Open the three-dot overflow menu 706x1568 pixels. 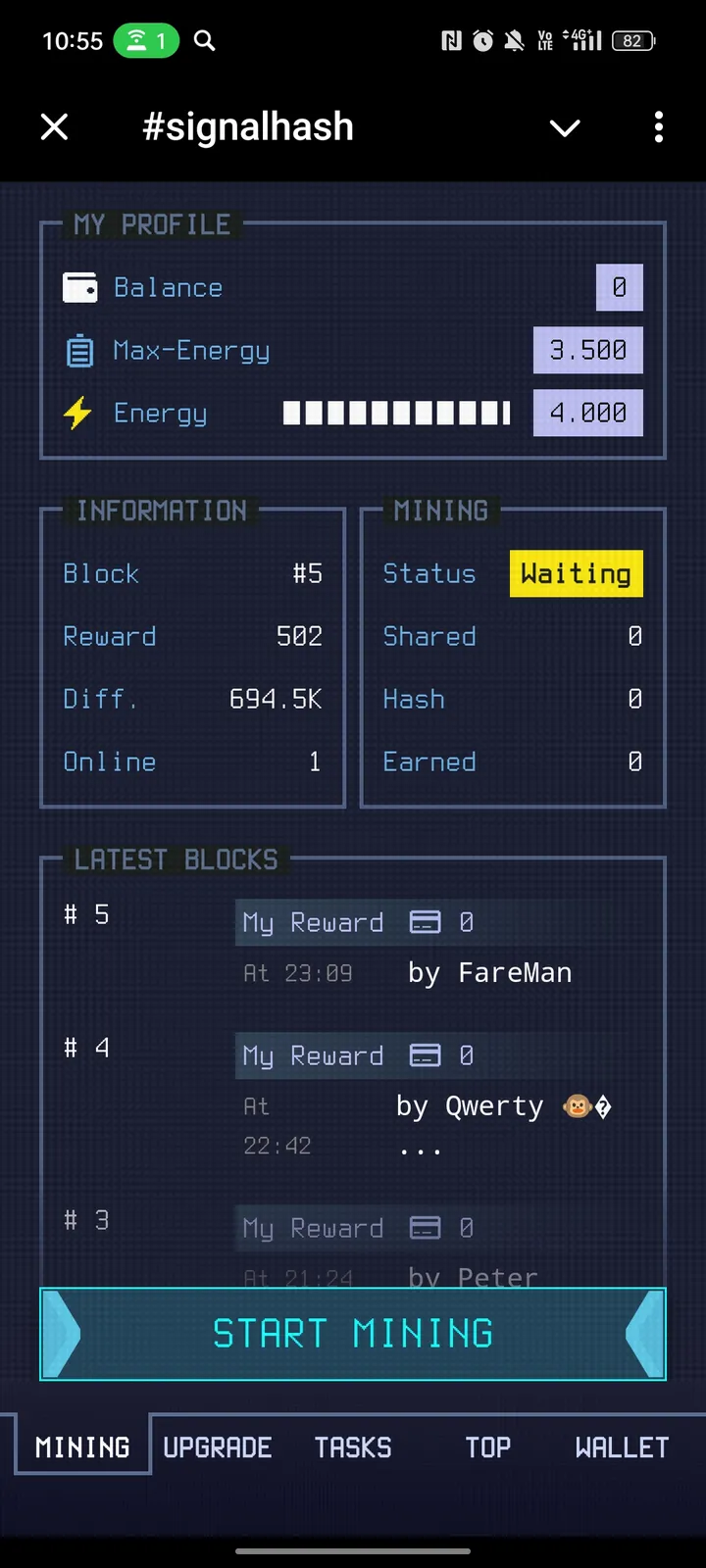pyautogui.click(x=659, y=127)
